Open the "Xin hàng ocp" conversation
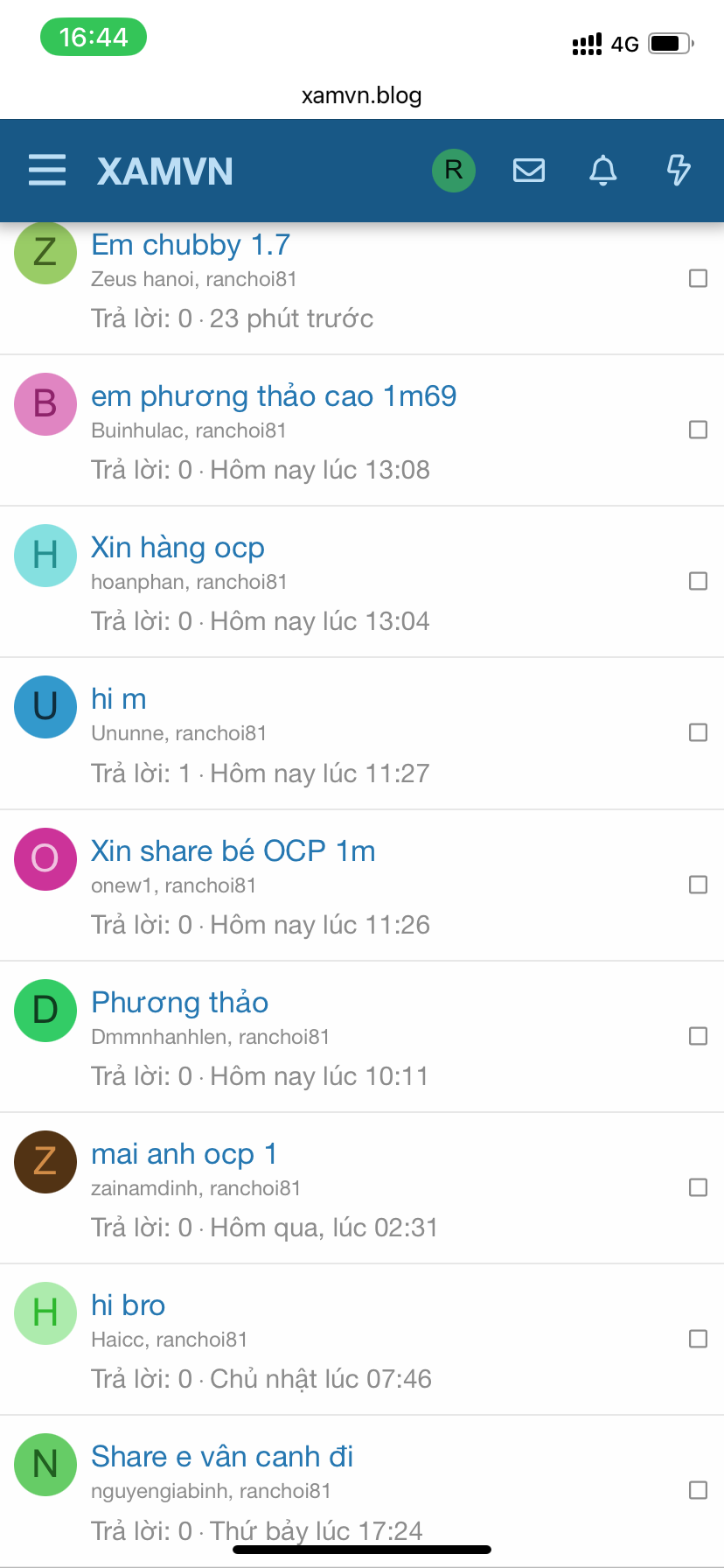 point(178,548)
